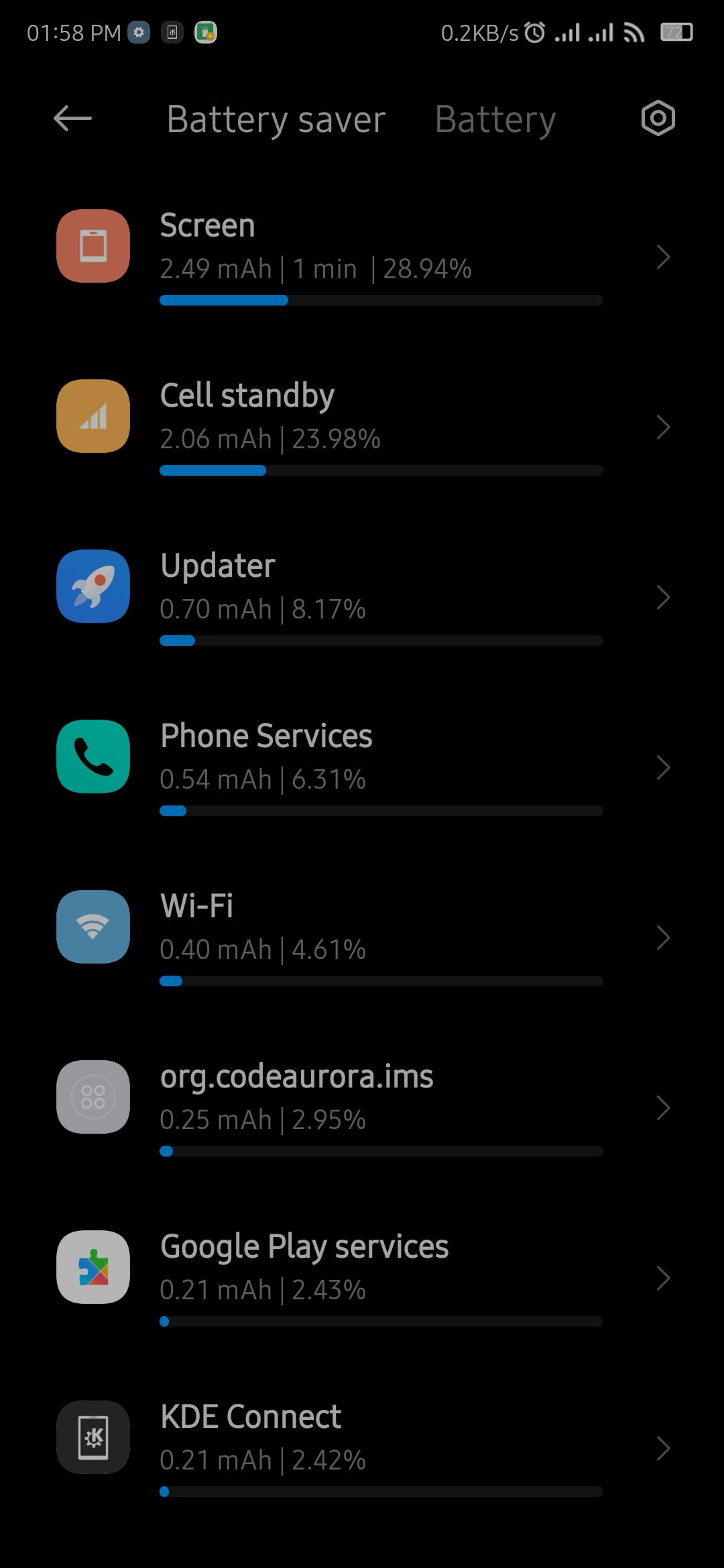The image size is (724, 1568).
Task: Open the Updater battery usage row
Action: [x=362, y=596]
